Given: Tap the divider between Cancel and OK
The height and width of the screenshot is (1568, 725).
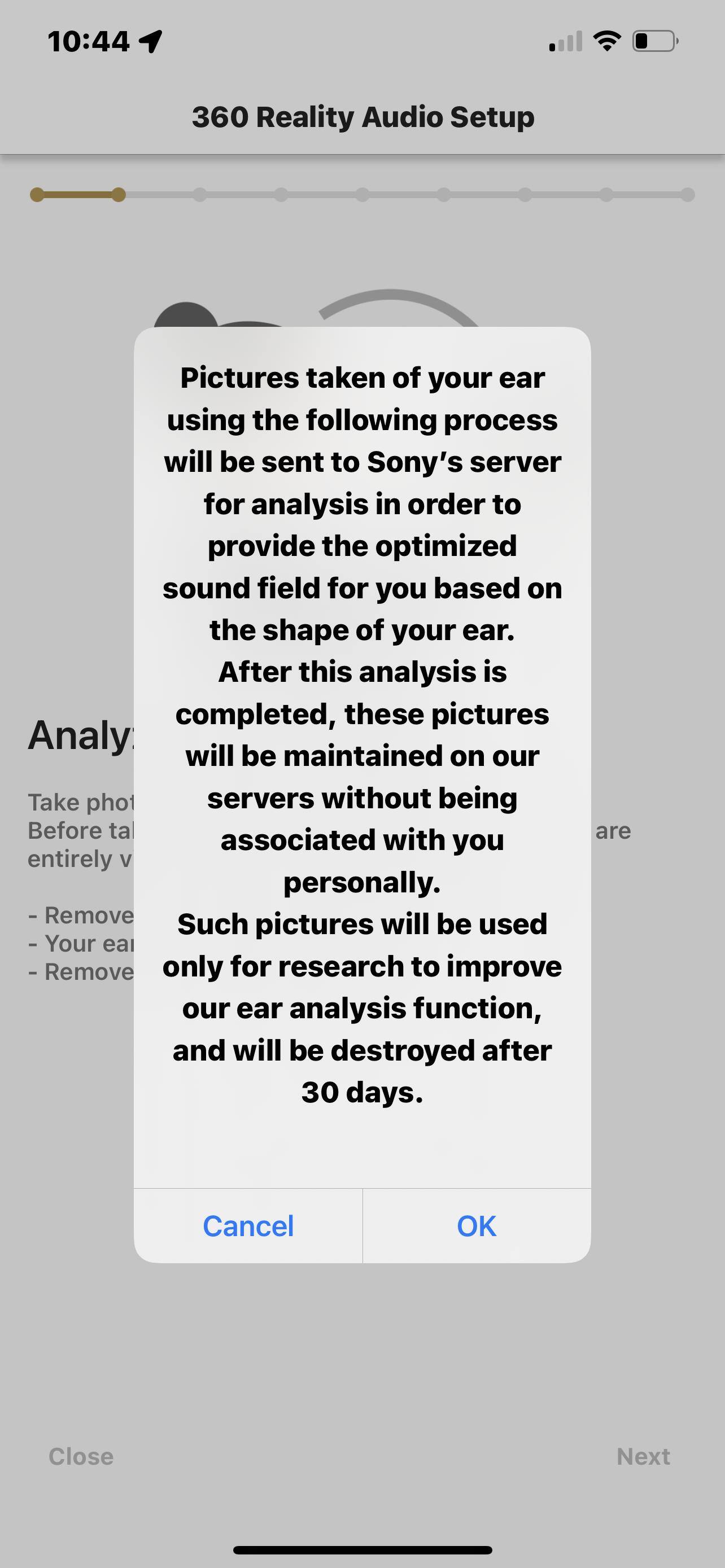Looking at the screenshot, I should click(x=363, y=1226).
